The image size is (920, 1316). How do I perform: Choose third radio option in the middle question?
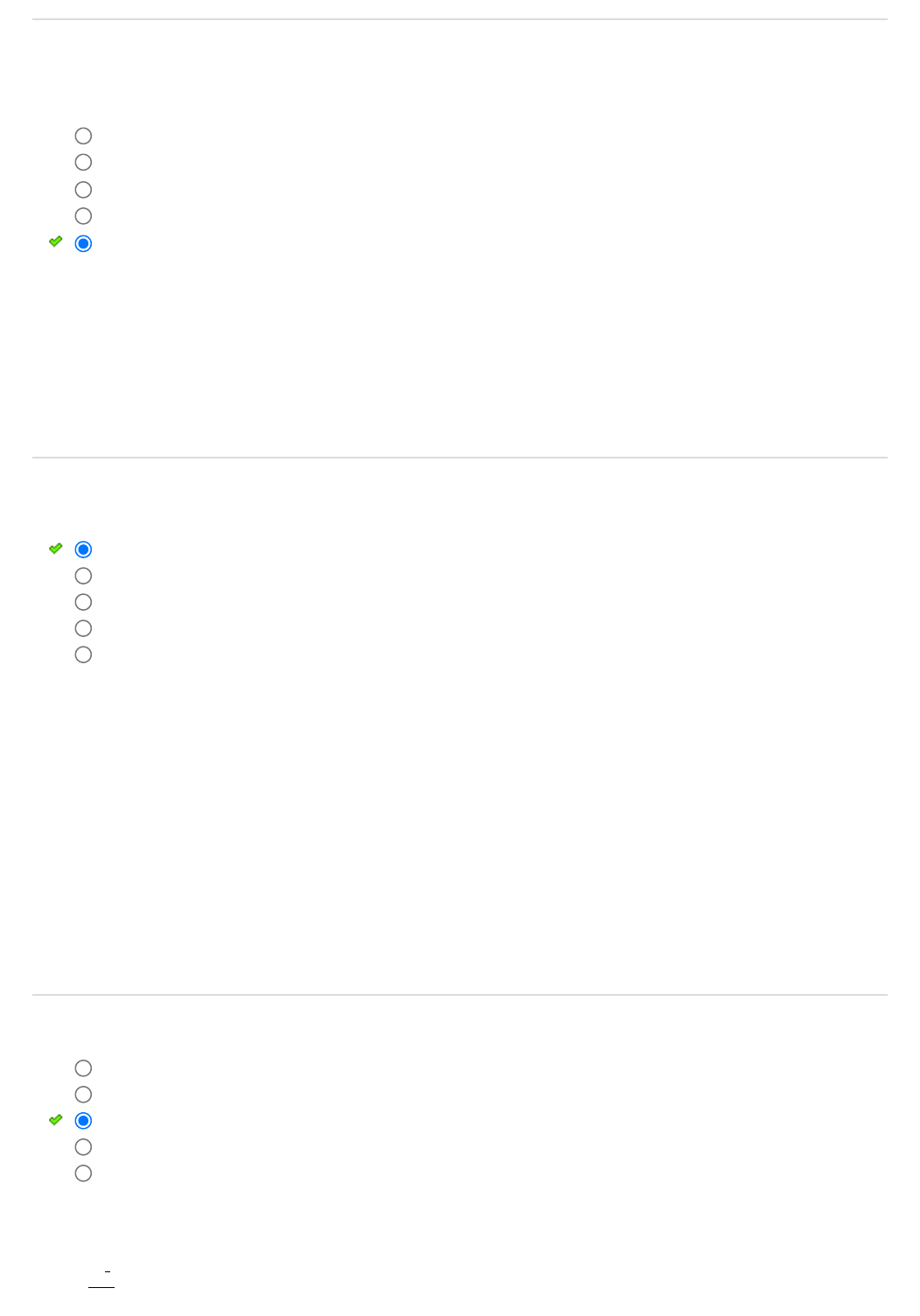coord(83,602)
